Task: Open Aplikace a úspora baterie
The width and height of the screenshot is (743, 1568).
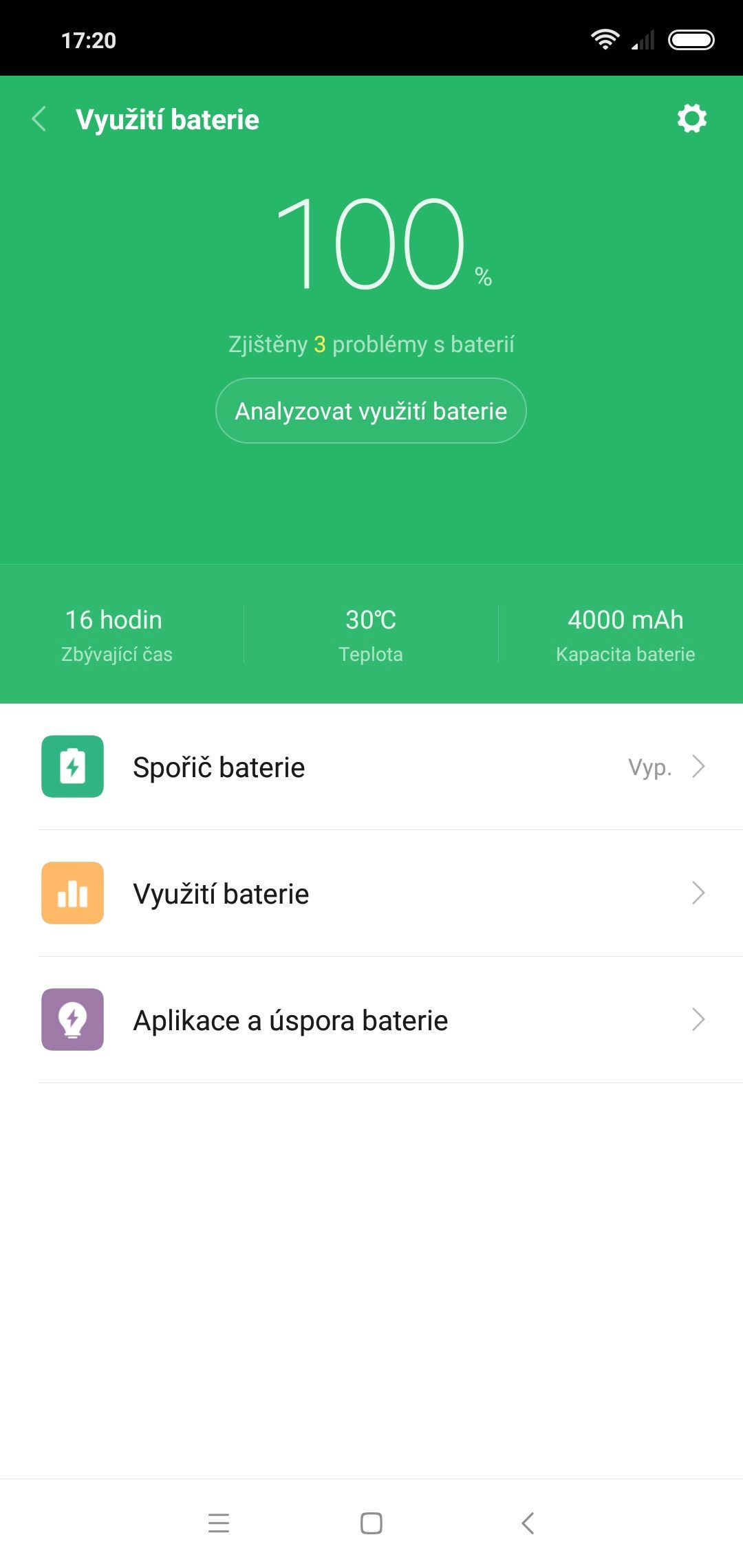Action: pyautogui.click(x=371, y=1020)
